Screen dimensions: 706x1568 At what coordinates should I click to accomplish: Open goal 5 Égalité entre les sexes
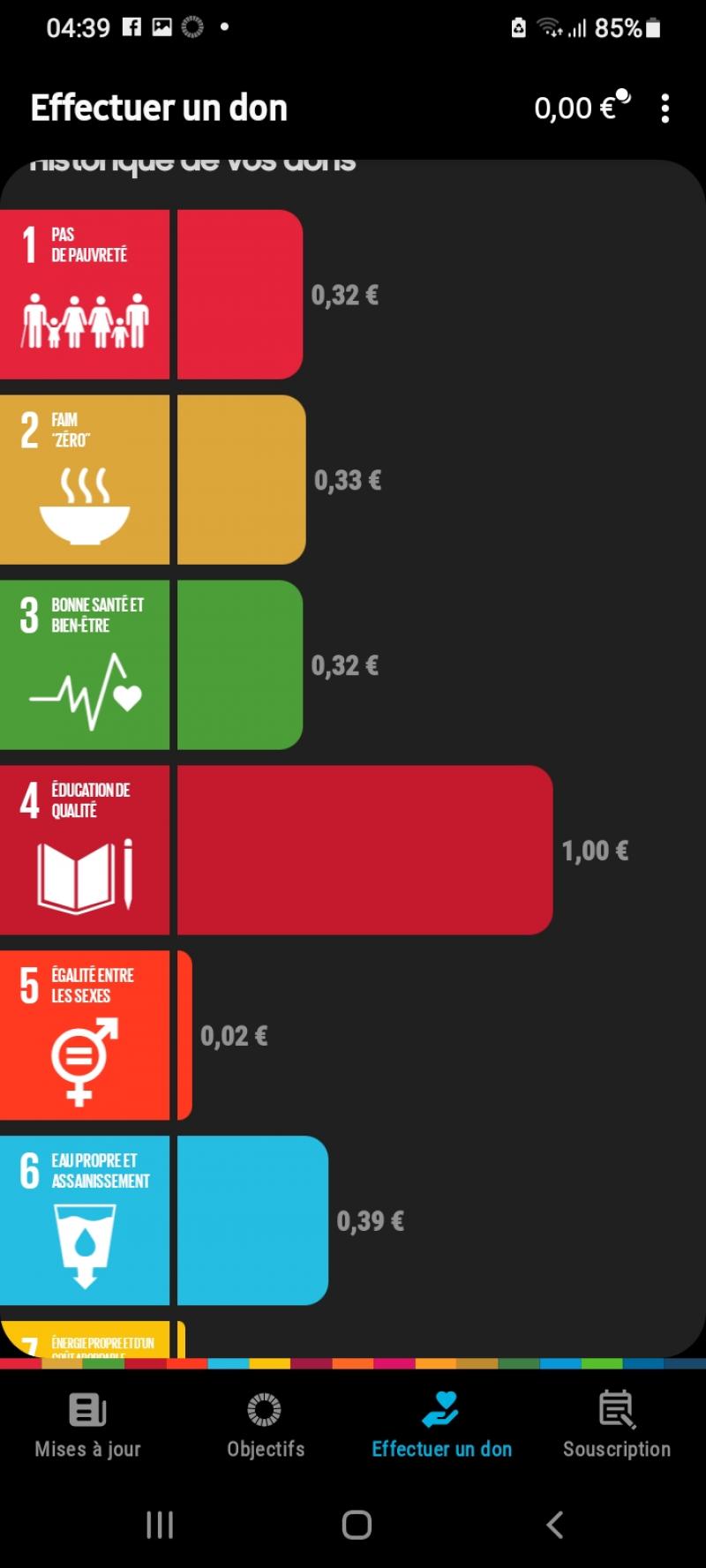point(85,1036)
